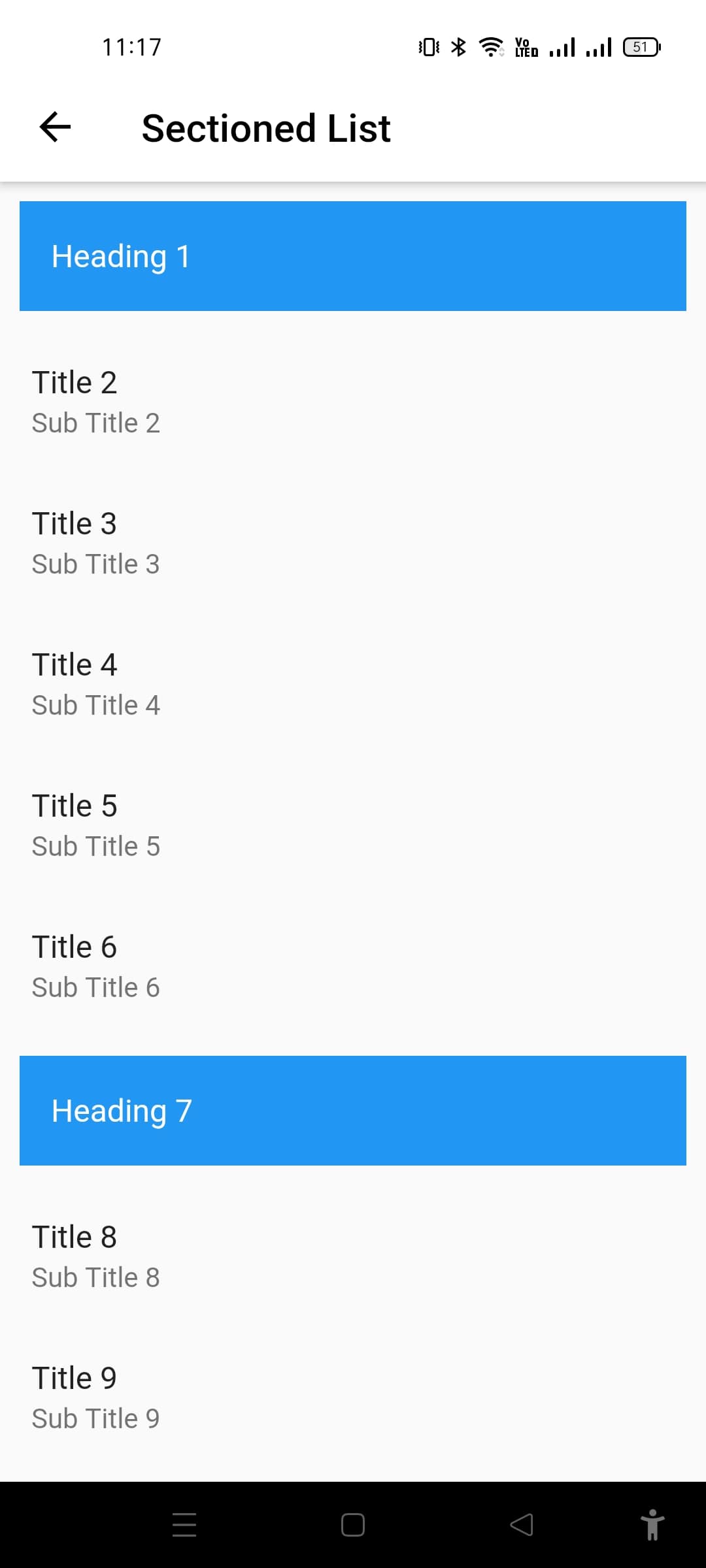Tap the Title 4 list entry
706x1568 pixels.
(353, 684)
